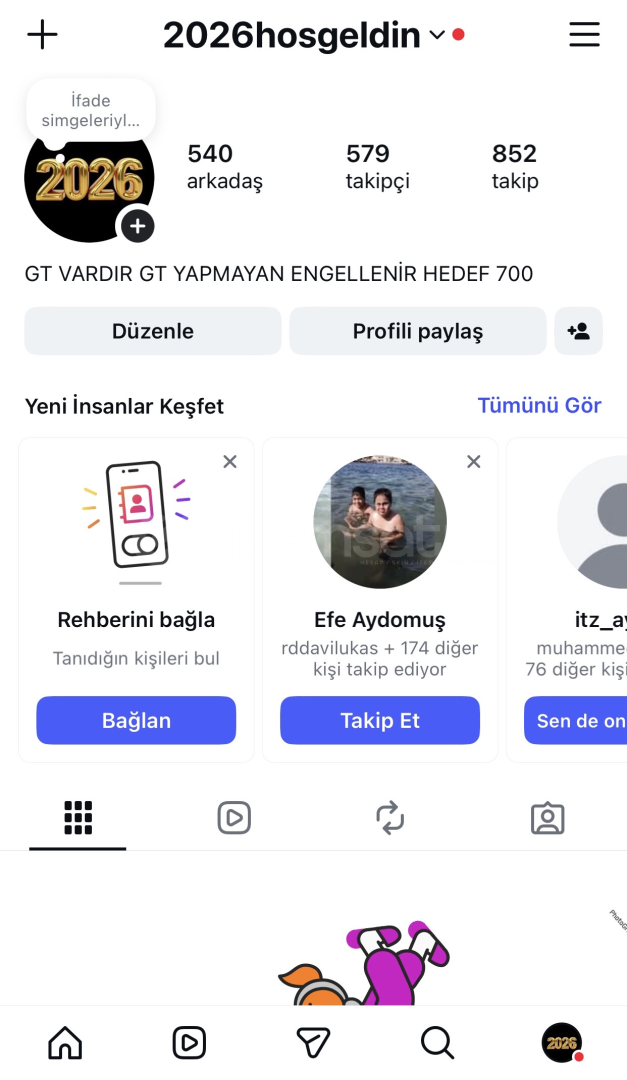This screenshot has height=1080, width=627.
Task: Switch to the Reels video tab
Action: coord(234,818)
